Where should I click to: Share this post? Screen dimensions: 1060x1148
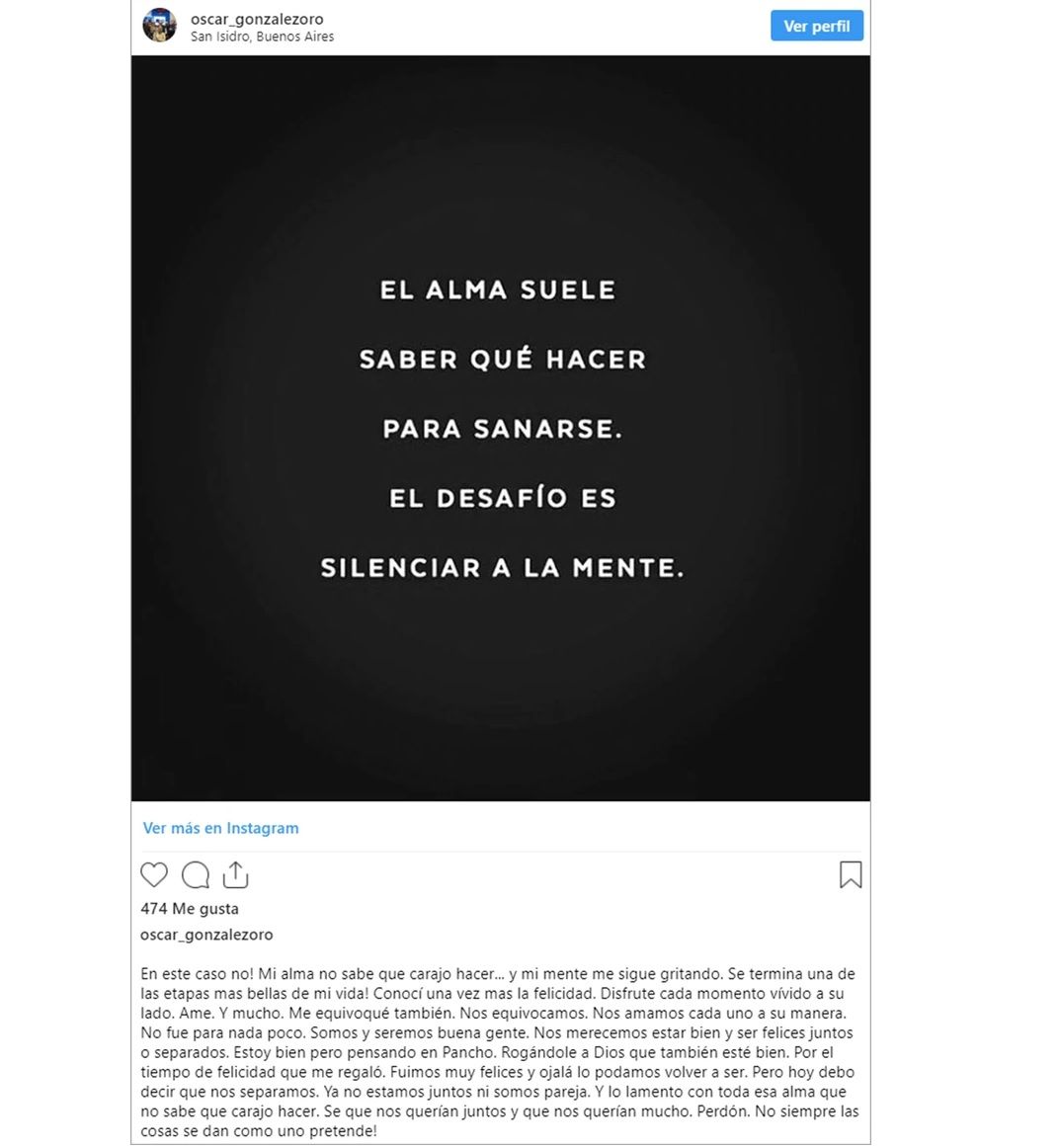point(235,874)
